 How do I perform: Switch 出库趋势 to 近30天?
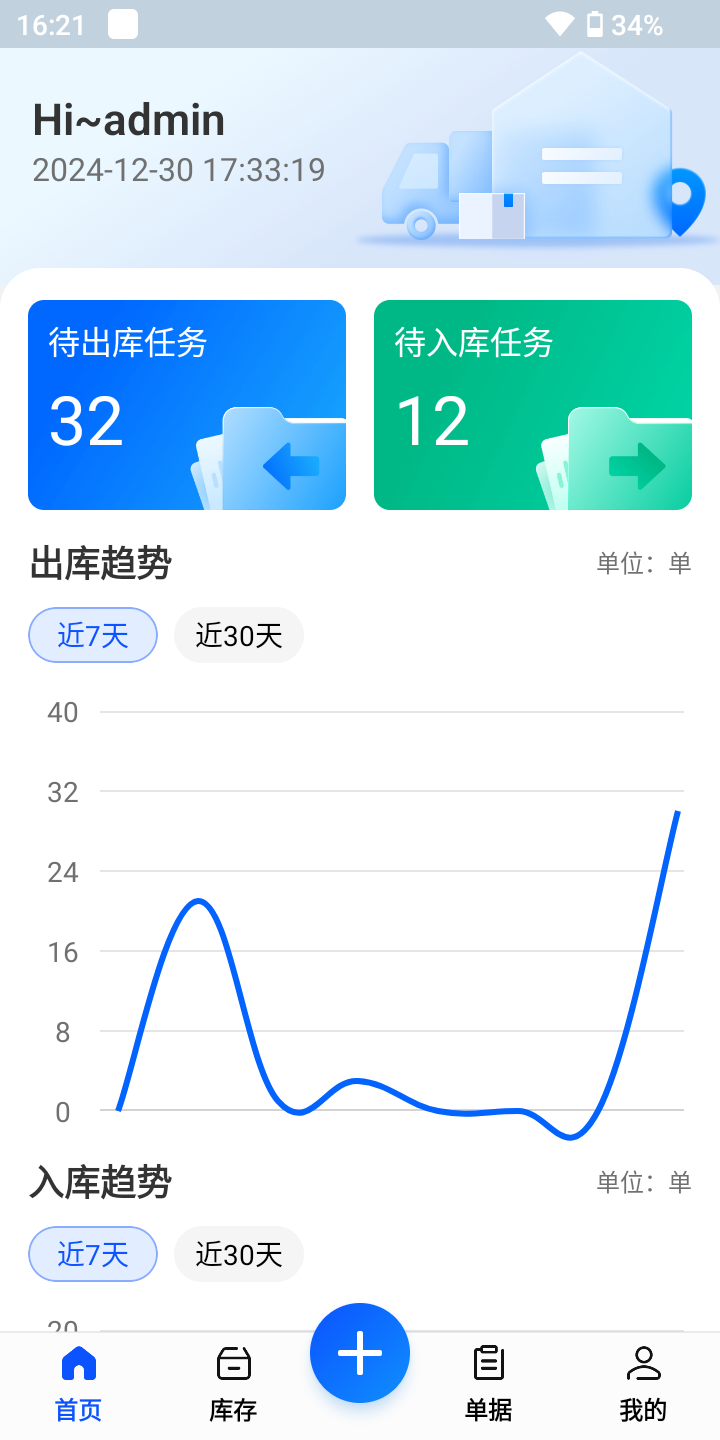[x=239, y=635]
